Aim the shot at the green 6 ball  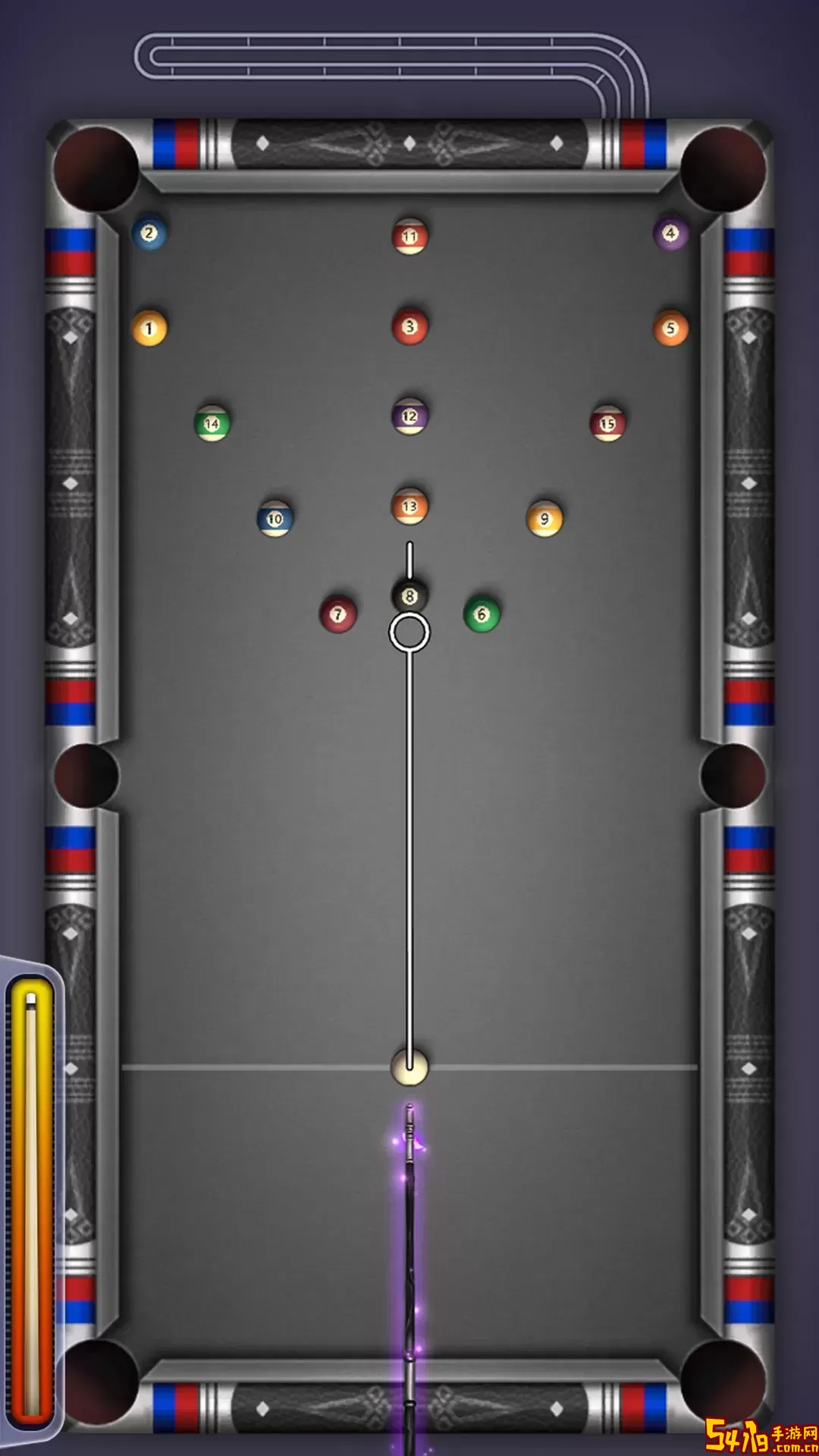point(482,613)
